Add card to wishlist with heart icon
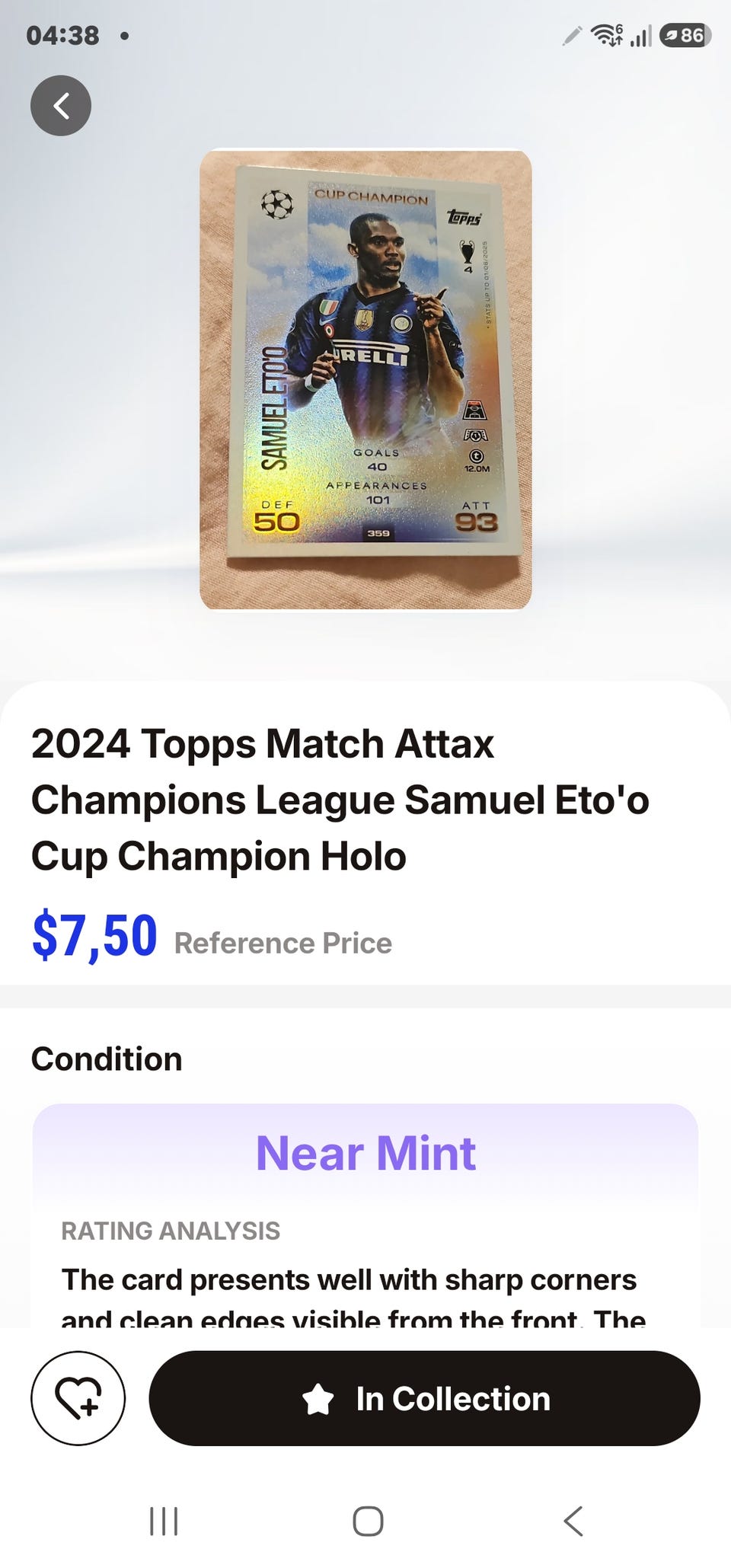The width and height of the screenshot is (731, 1568). point(78,1398)
